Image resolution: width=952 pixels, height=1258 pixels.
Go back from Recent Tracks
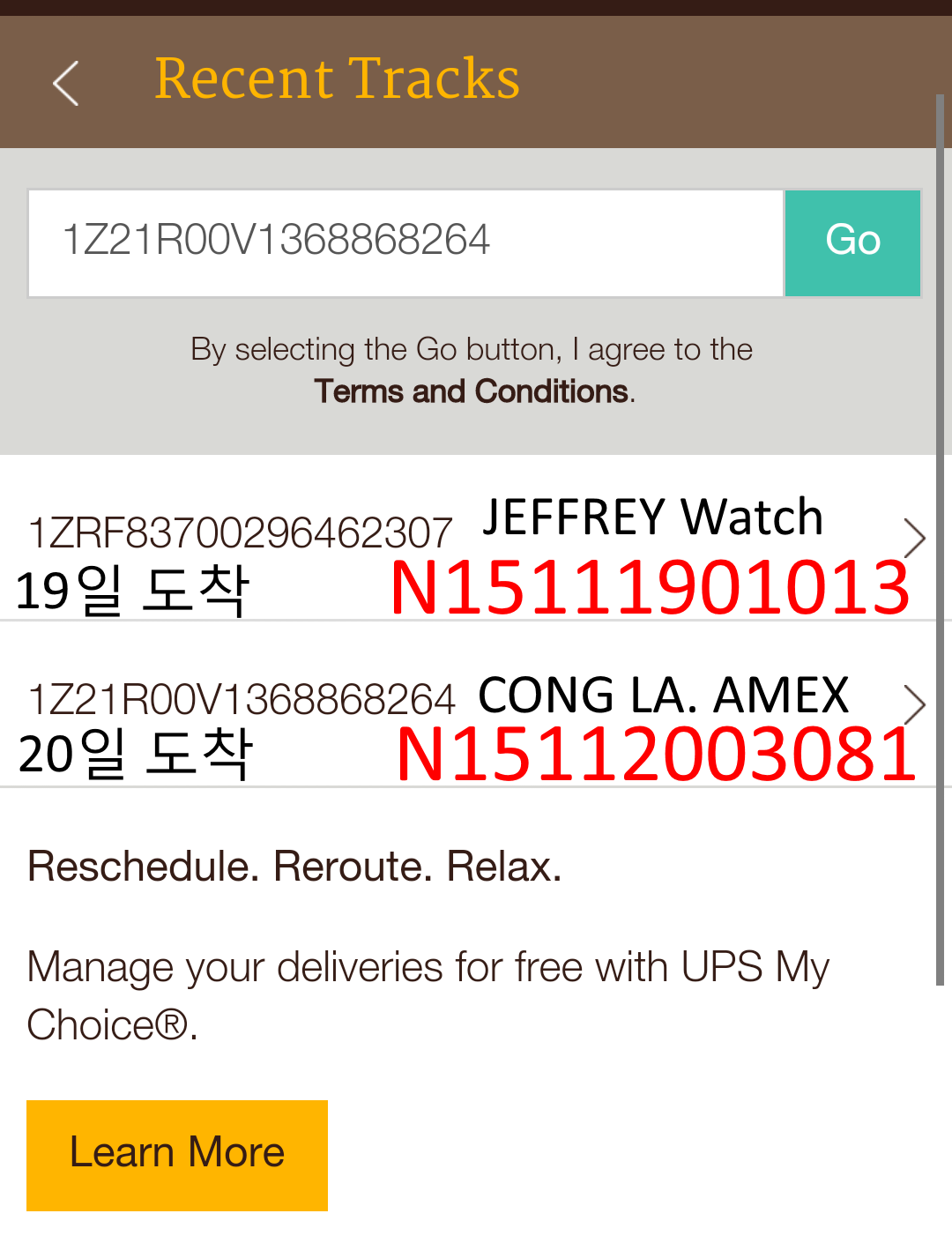[66, 83]
